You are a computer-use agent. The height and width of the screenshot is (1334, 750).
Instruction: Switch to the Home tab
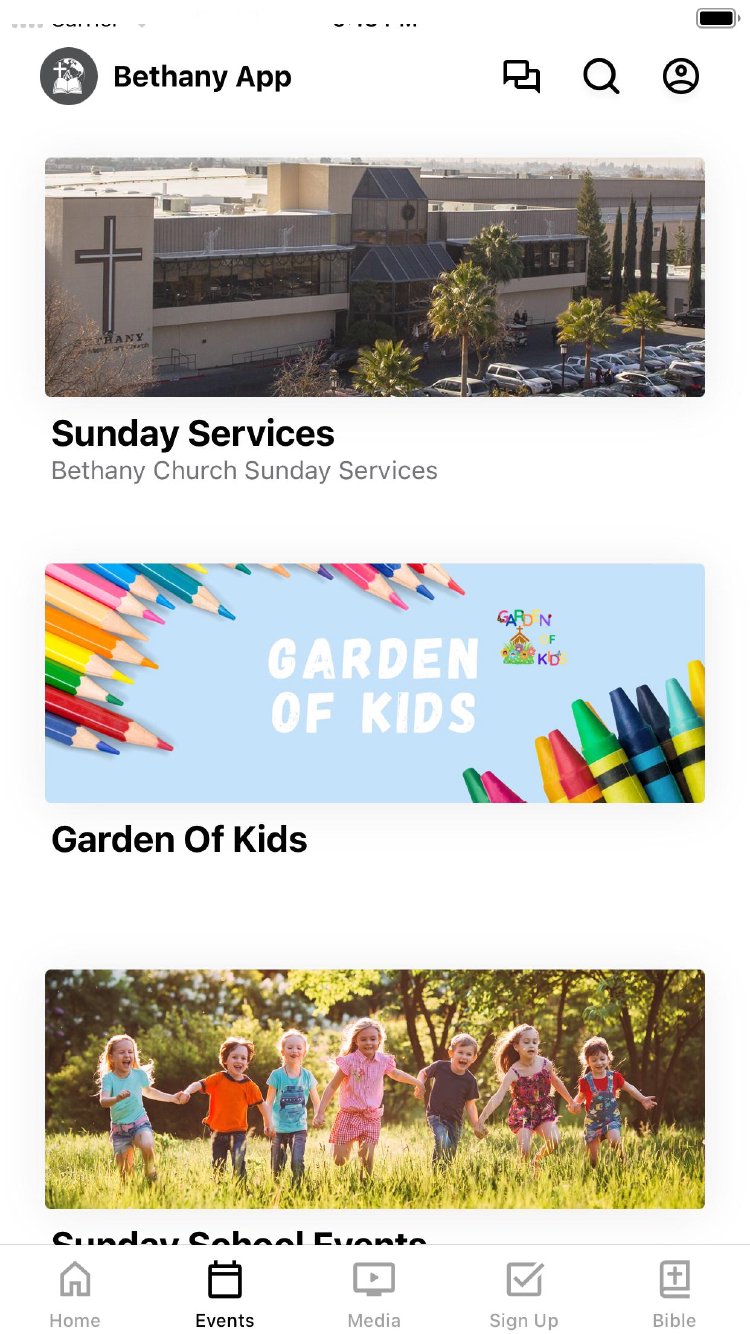coord(75,1293)
